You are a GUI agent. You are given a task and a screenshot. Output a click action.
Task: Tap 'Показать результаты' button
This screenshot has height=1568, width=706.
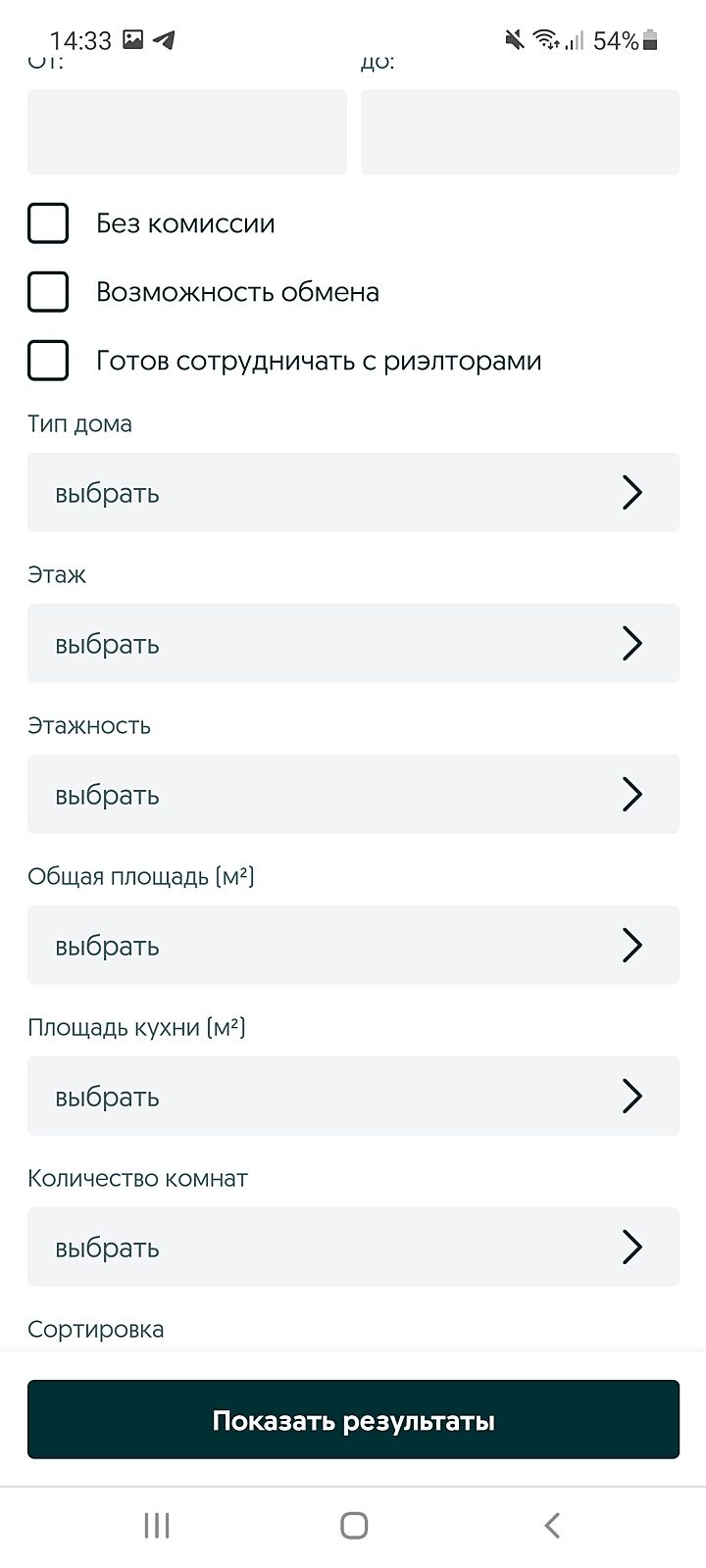[353, 1419]
